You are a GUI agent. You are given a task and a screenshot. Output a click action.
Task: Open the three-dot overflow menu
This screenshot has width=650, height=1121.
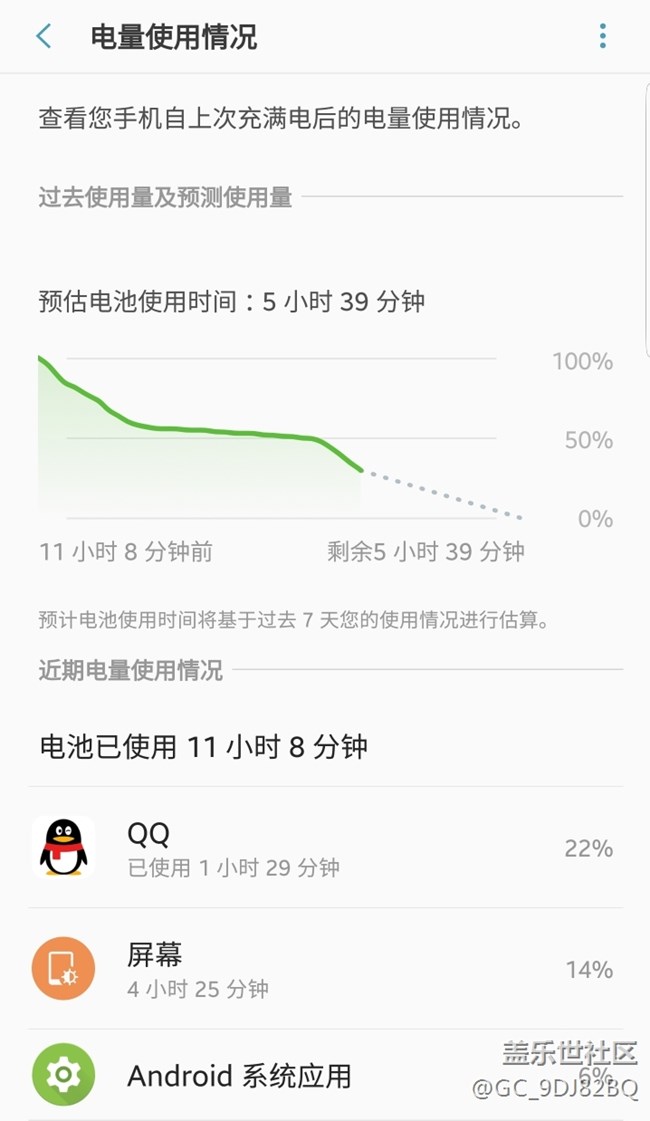pos(602,37)
